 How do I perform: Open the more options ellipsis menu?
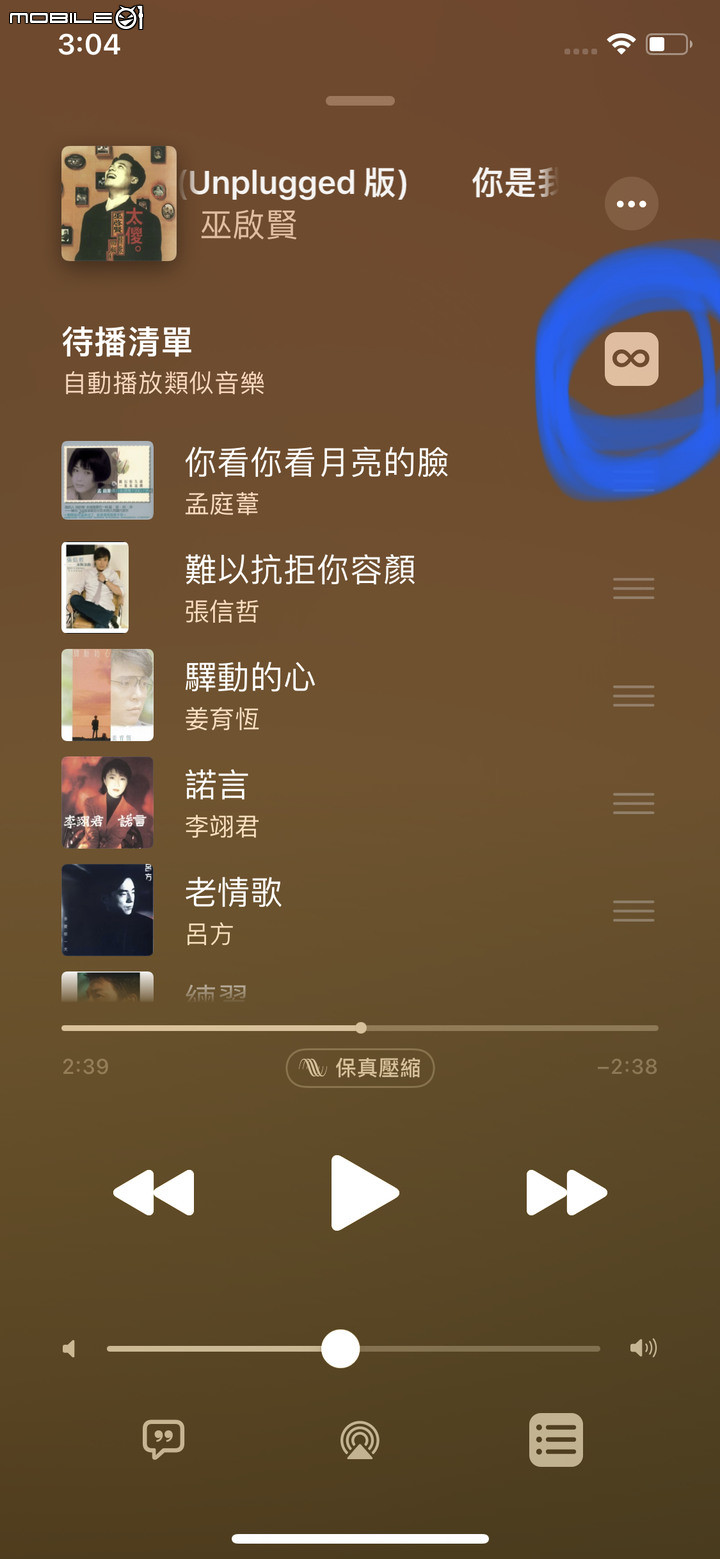click(x=631, y=204)
